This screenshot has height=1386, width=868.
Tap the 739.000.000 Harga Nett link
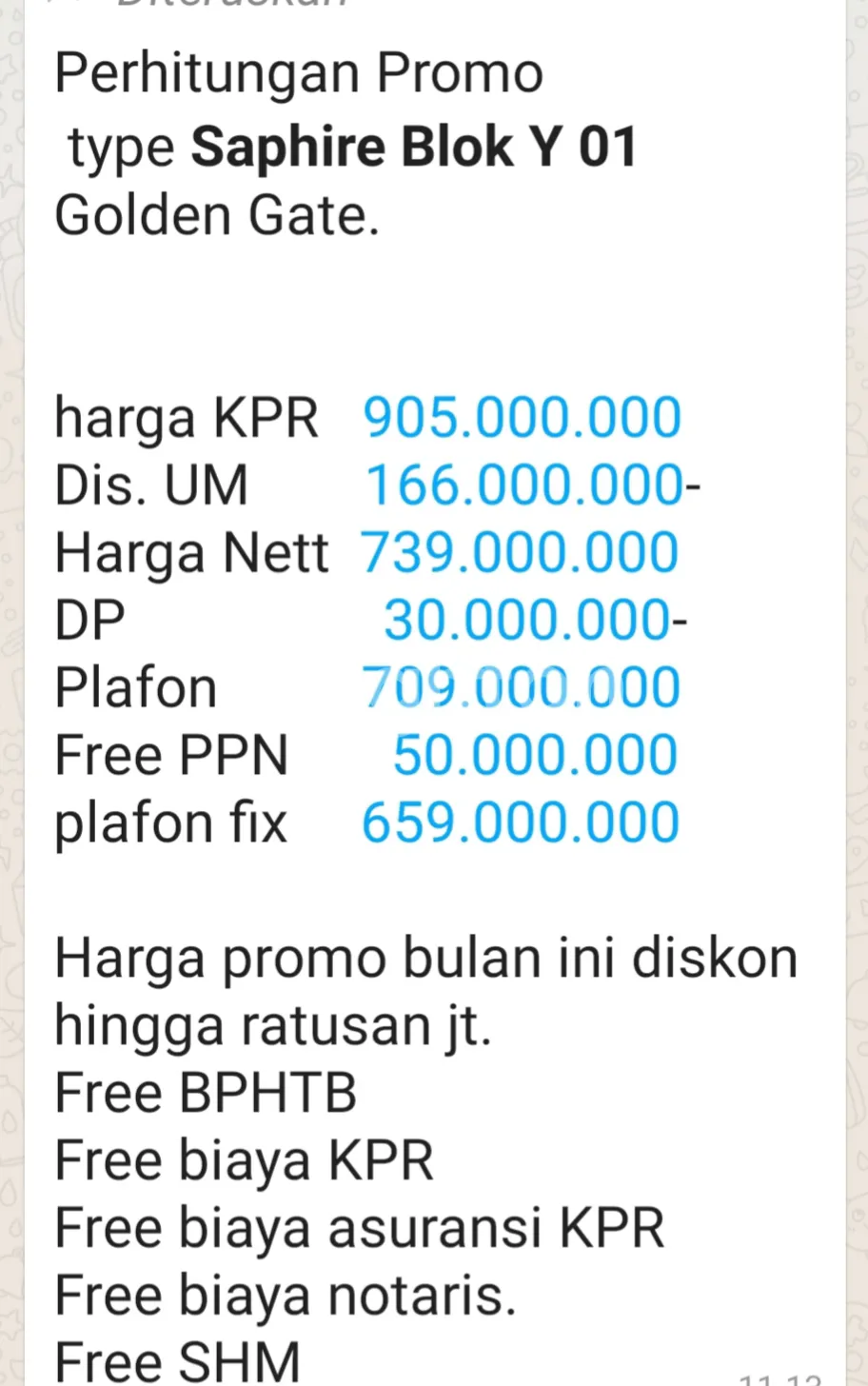[x=520, y=553]
